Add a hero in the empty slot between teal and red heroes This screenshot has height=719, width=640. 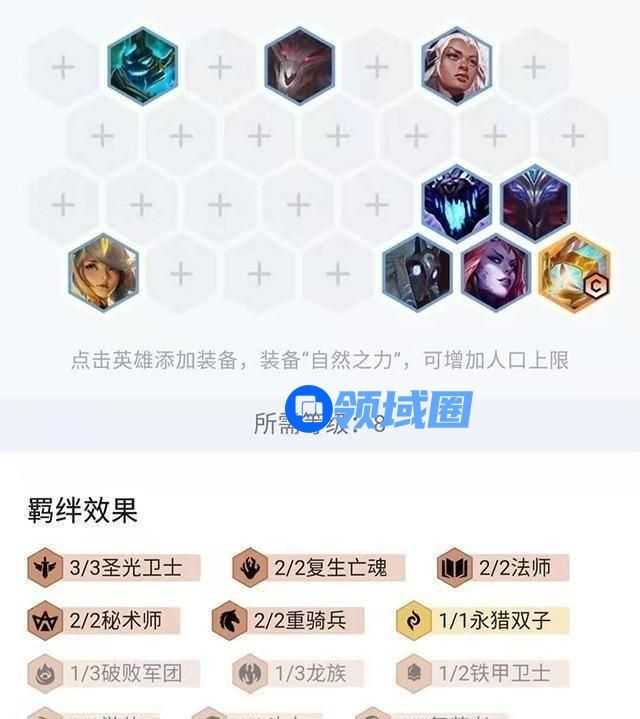(220, 68)
